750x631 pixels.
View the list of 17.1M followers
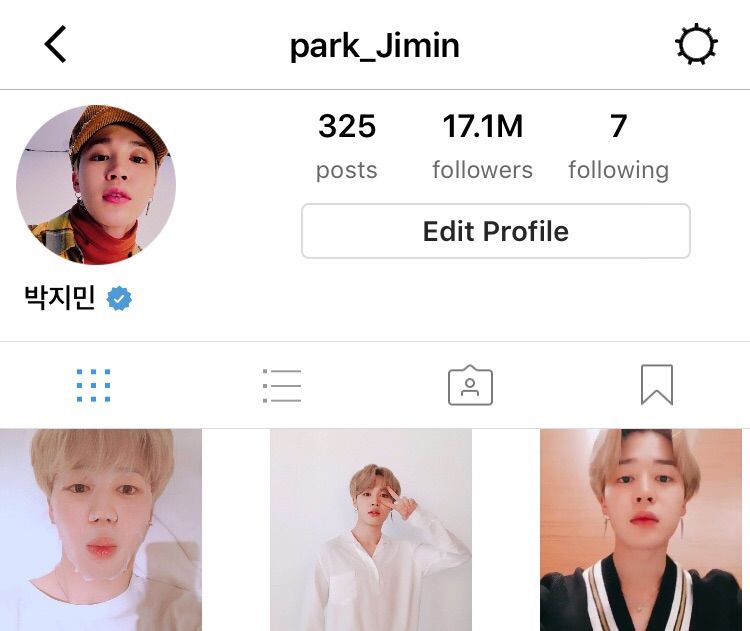tap(482, 146)
